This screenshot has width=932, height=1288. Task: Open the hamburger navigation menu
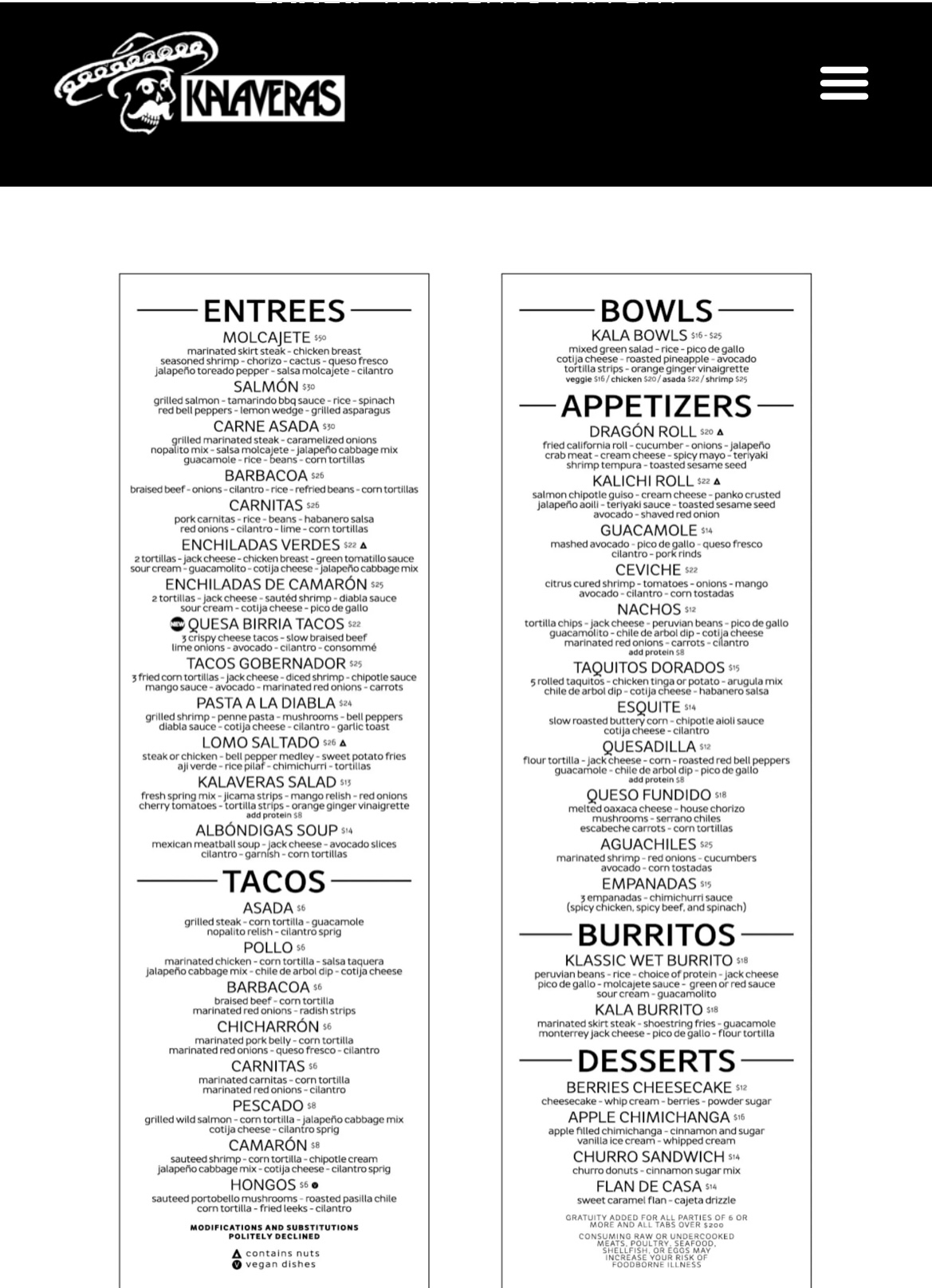click(844, 84)
